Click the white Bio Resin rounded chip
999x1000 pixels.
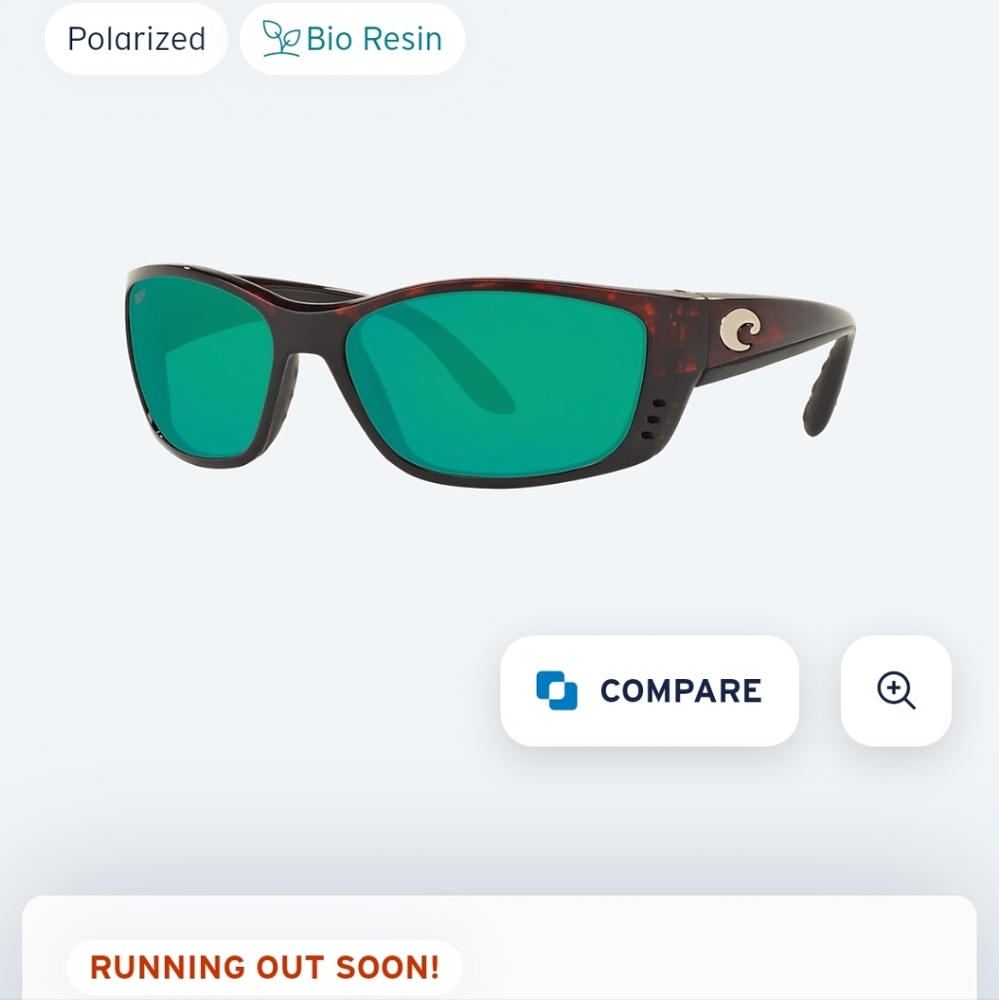350,39
